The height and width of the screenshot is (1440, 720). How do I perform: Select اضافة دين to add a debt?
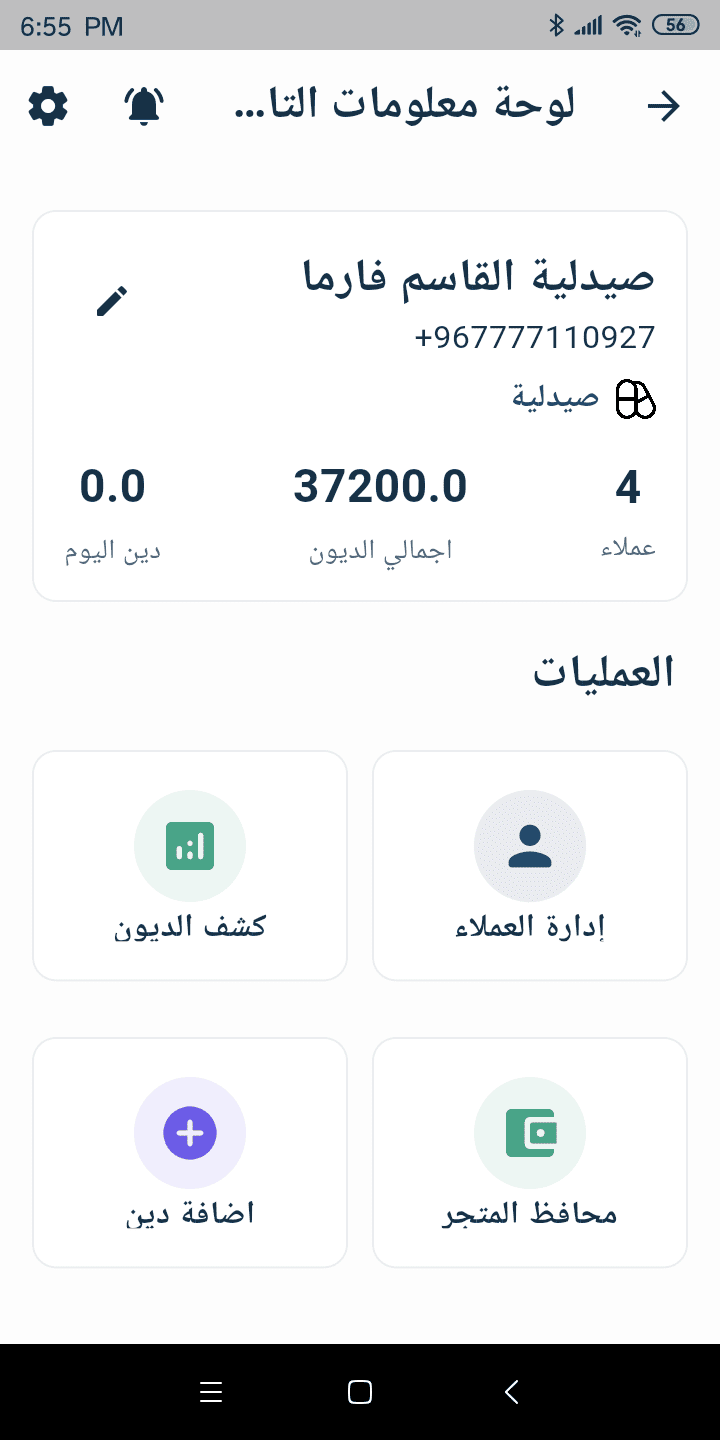190,1152
